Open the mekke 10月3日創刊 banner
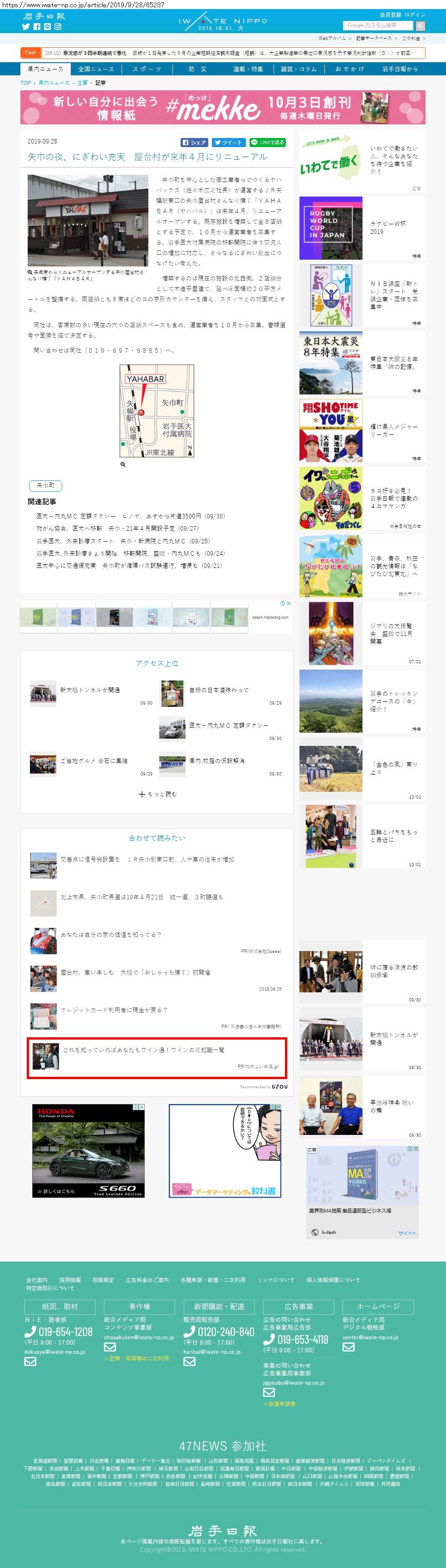This screenshot has height=1568, width=446. [x=223, y=107]
